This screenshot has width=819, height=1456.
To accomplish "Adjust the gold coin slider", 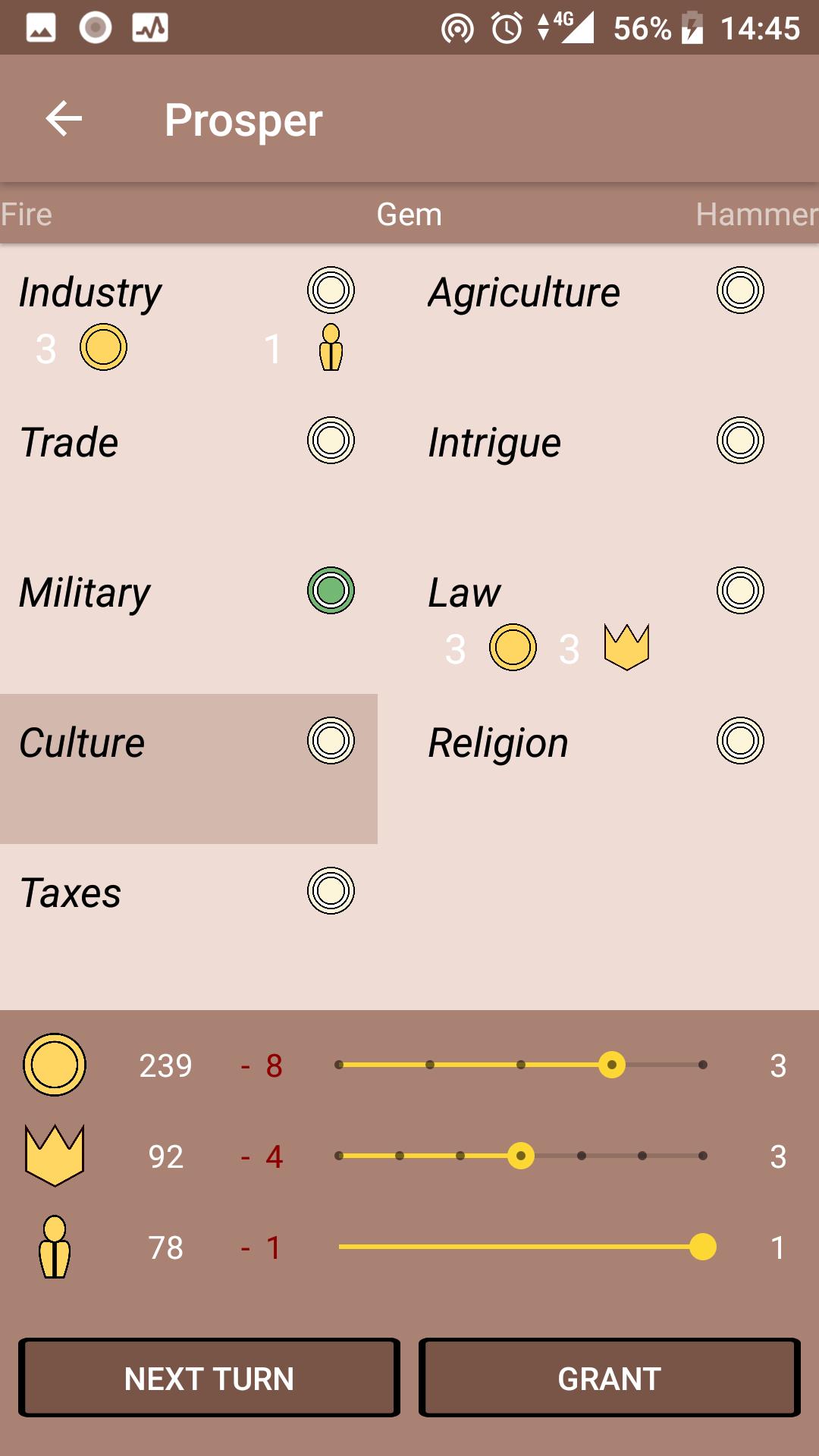I will 611,1065.
